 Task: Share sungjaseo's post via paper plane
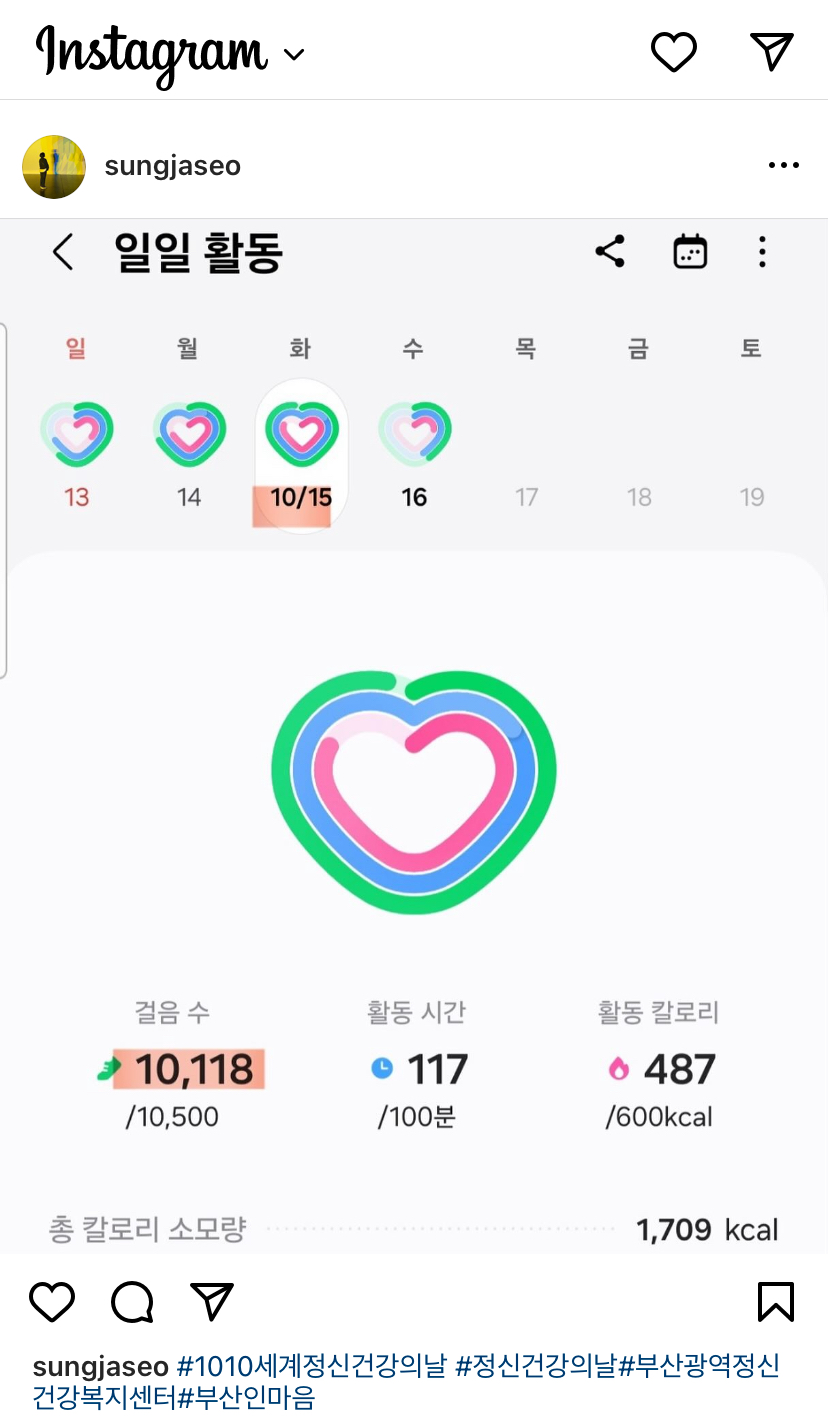click(x=211, y=1302)
